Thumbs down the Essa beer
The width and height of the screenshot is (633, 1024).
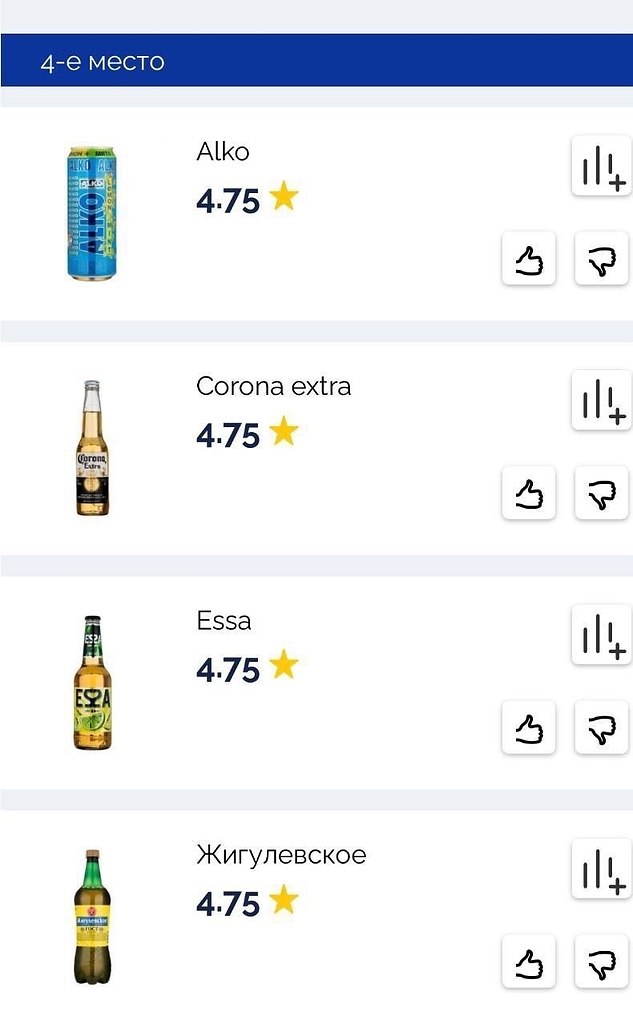pyautogui.click(x=602, y=728)
